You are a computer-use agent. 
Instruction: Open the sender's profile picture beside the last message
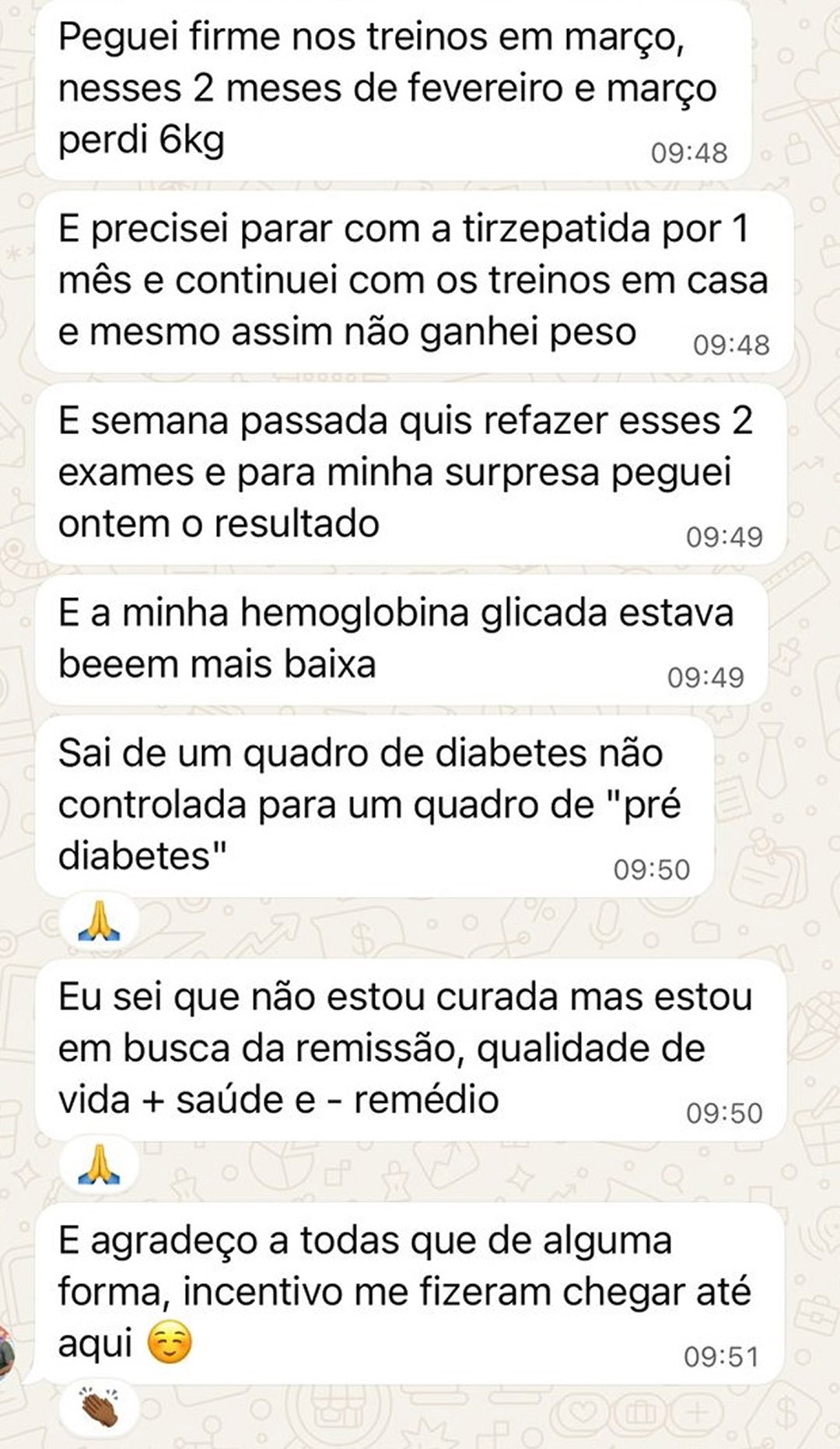tap(8, 1354)
